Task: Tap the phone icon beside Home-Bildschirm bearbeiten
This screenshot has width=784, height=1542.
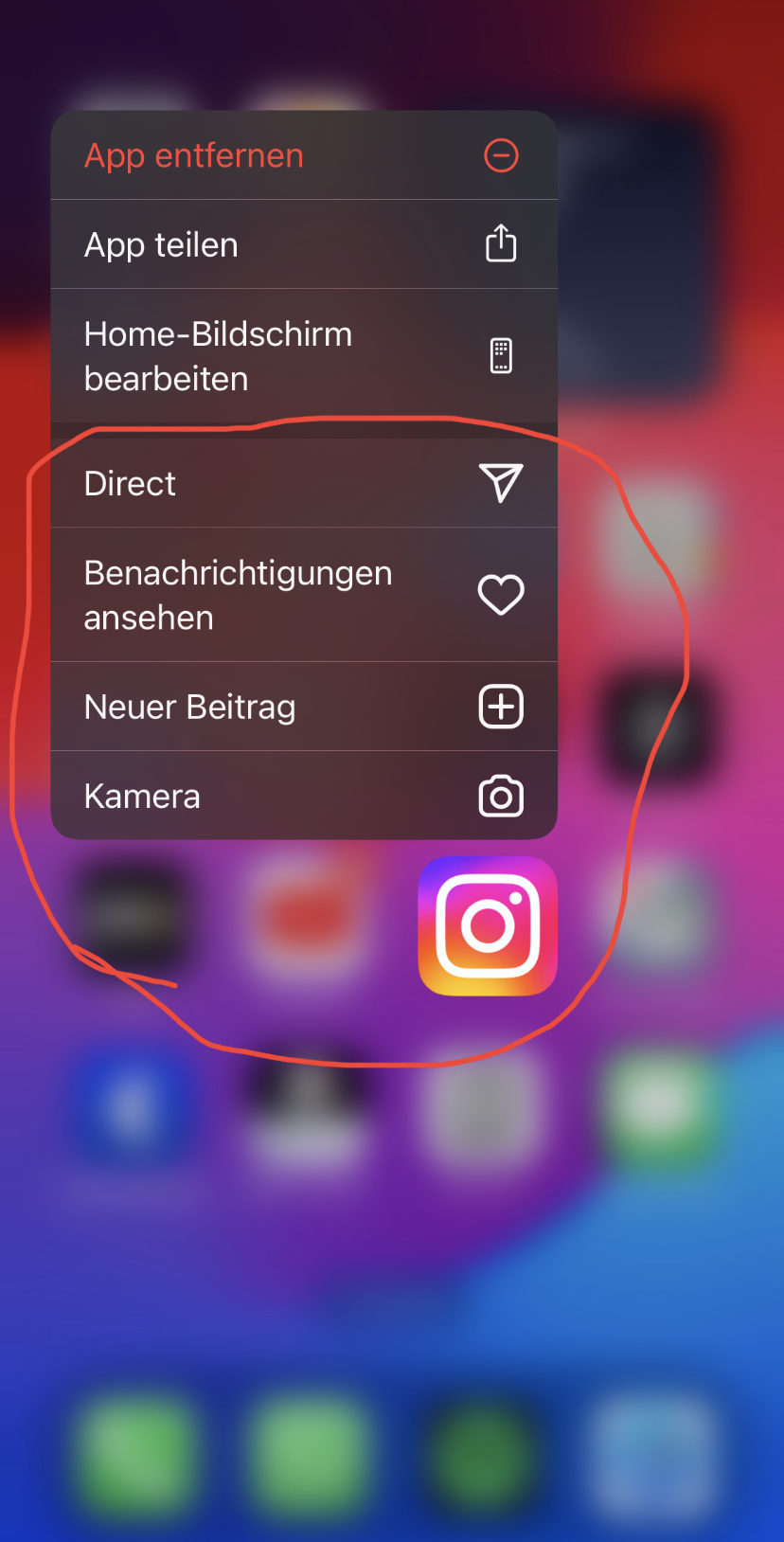Action: coord(499,355)
